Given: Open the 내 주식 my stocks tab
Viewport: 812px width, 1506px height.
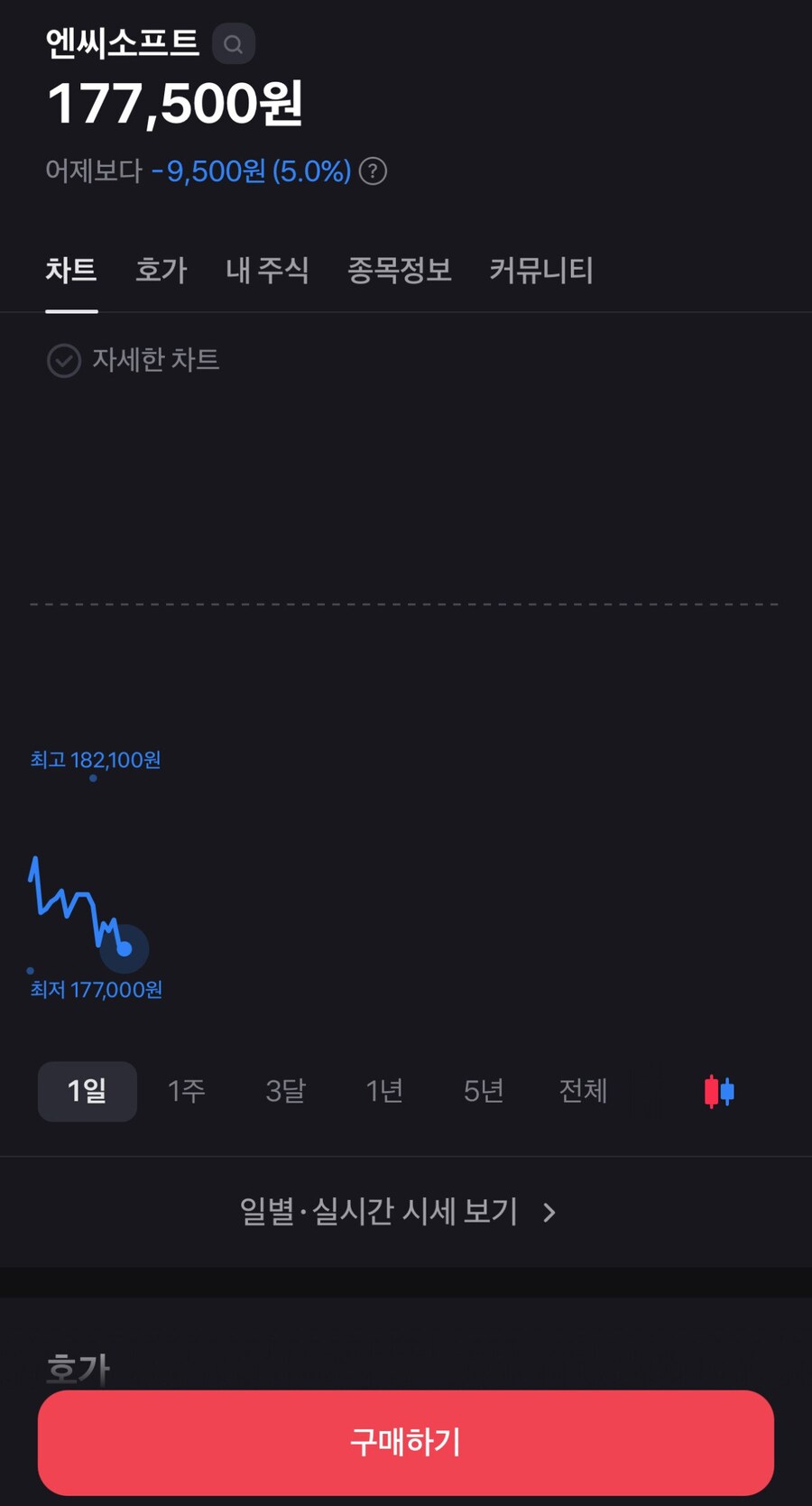Looking at the screenshot, I should [267, 271].
